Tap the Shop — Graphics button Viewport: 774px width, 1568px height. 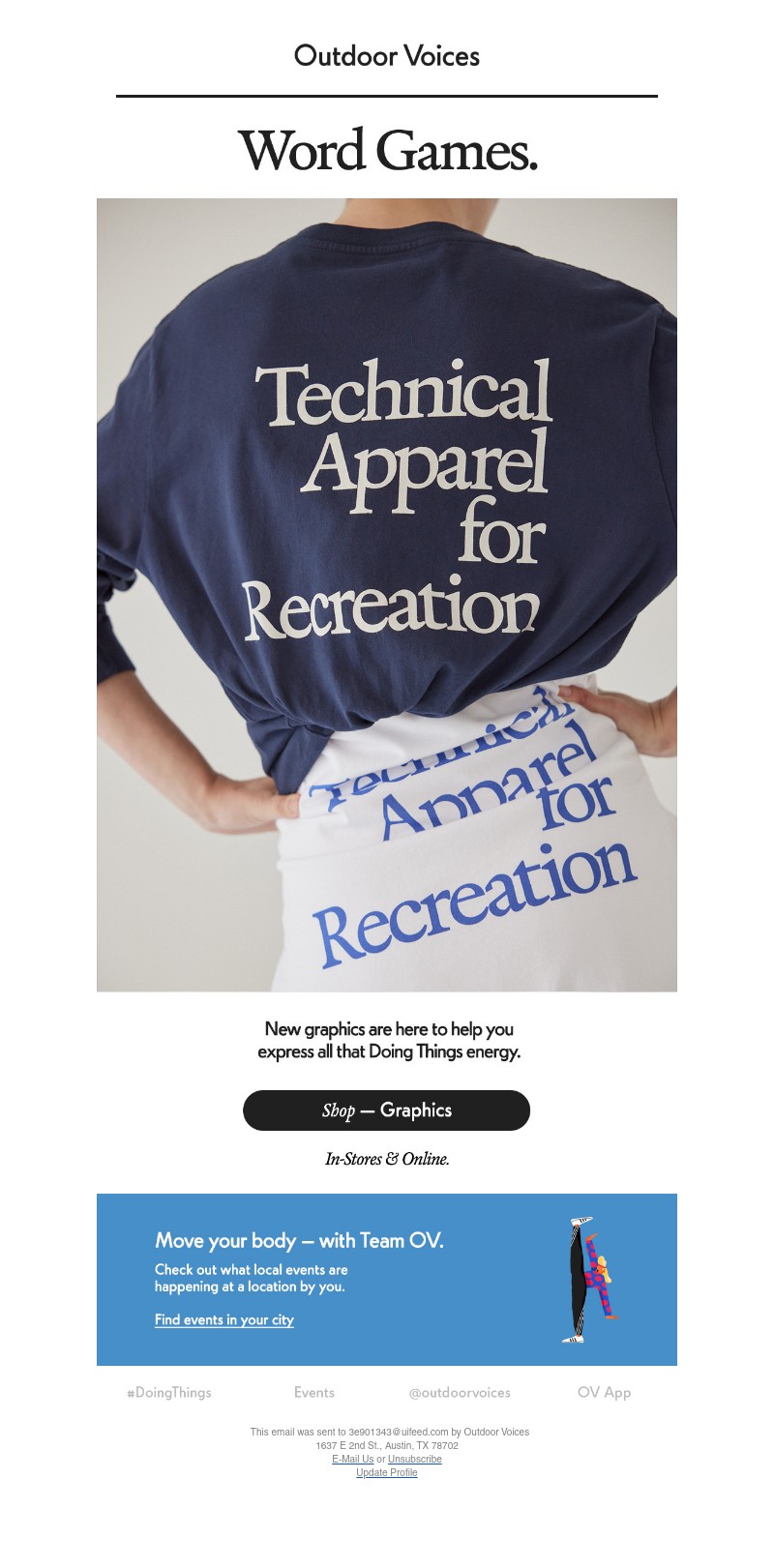click(386, 1110)
